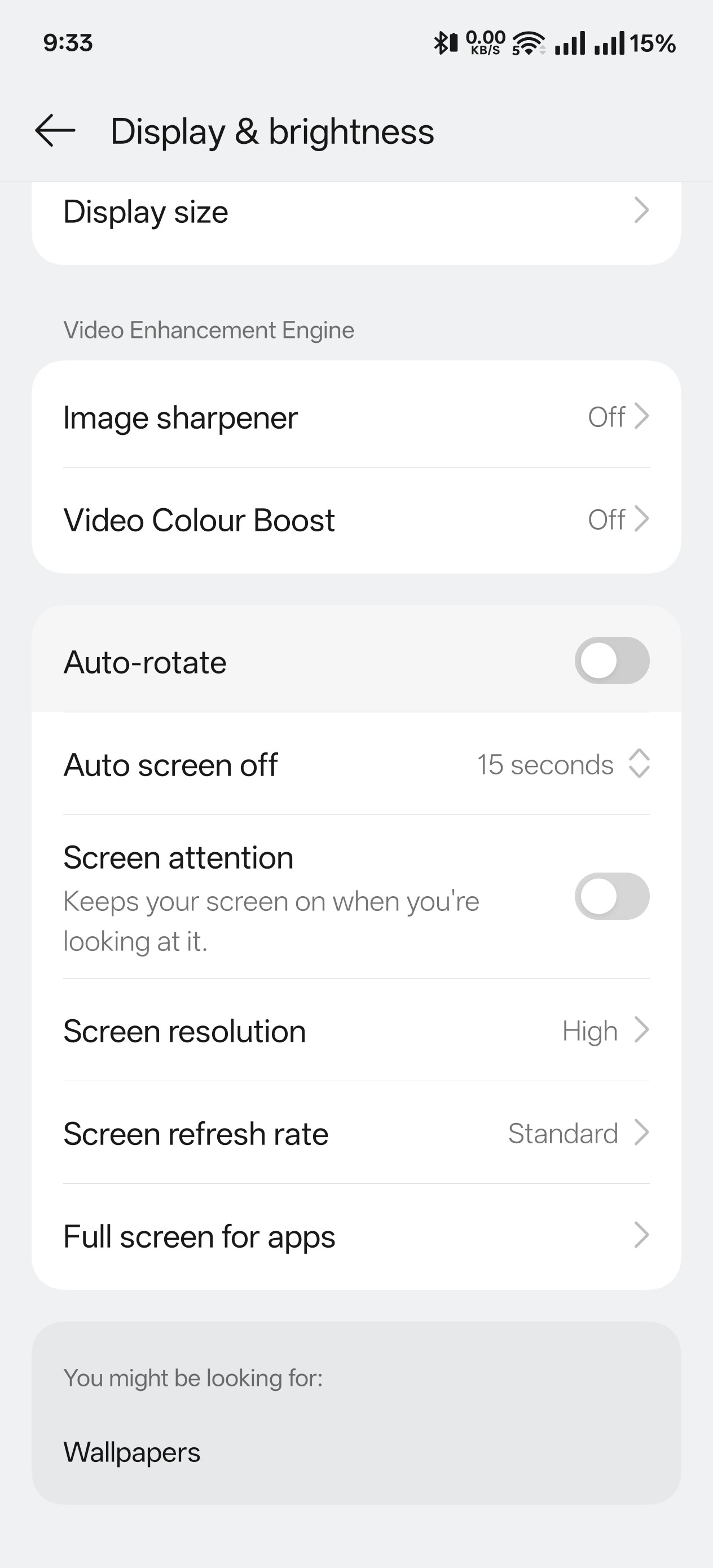Enable the Auto-rotate switch
The height and width of the screenshot is (1568, 713).
(x=611, y=661)
